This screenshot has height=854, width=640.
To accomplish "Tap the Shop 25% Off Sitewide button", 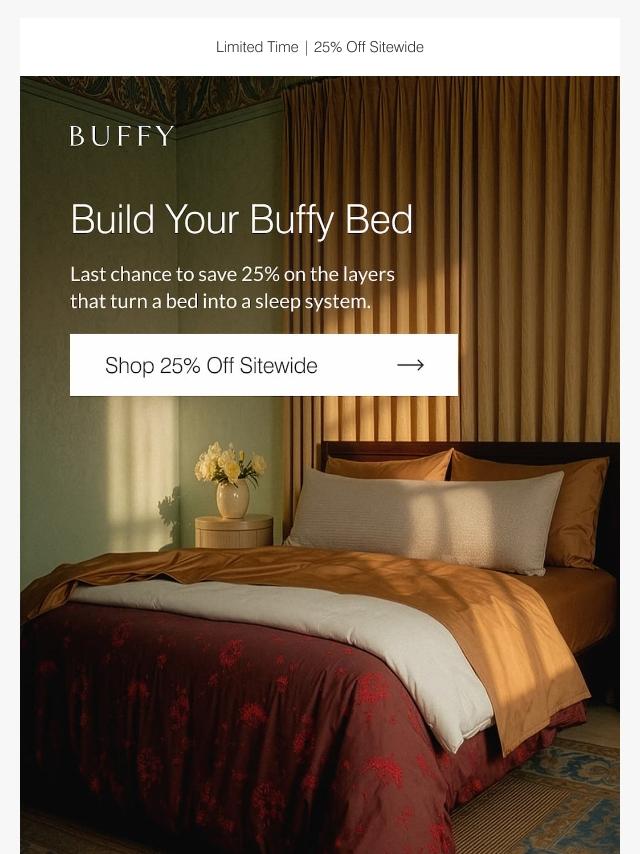I will coord(264,365).
